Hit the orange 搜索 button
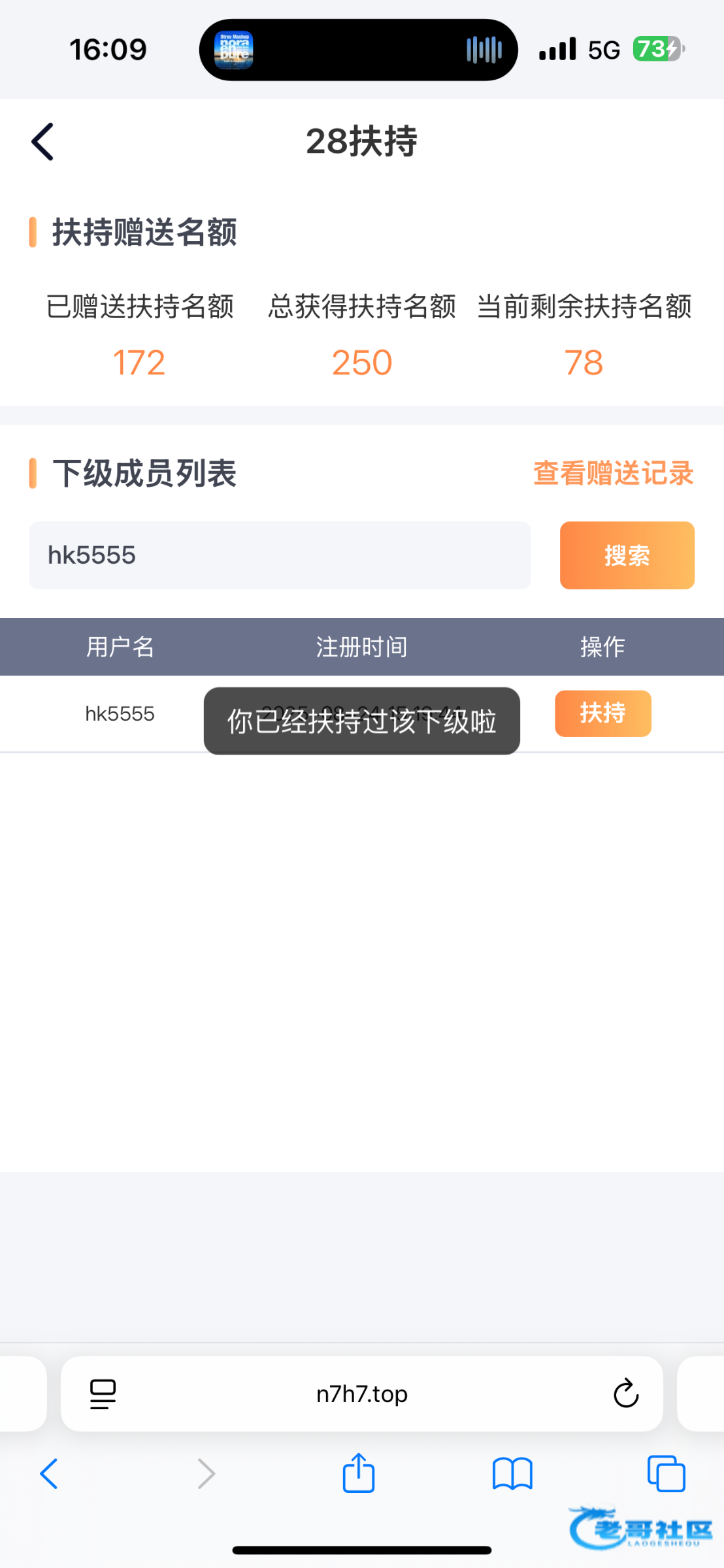The width and height of the screenshot is (724, 1568). [x=627, y=555]
